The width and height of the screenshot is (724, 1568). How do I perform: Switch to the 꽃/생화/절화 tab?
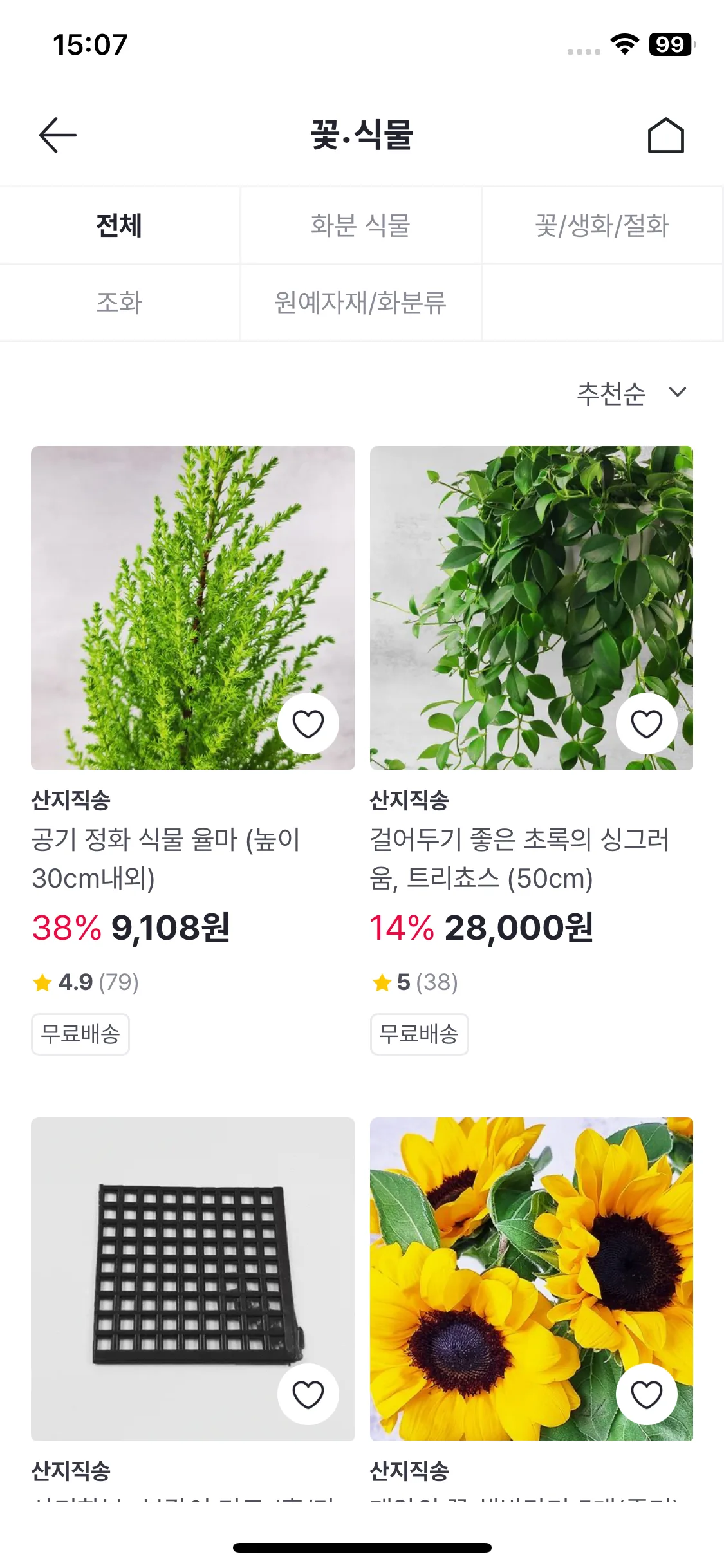pos(602,225)
